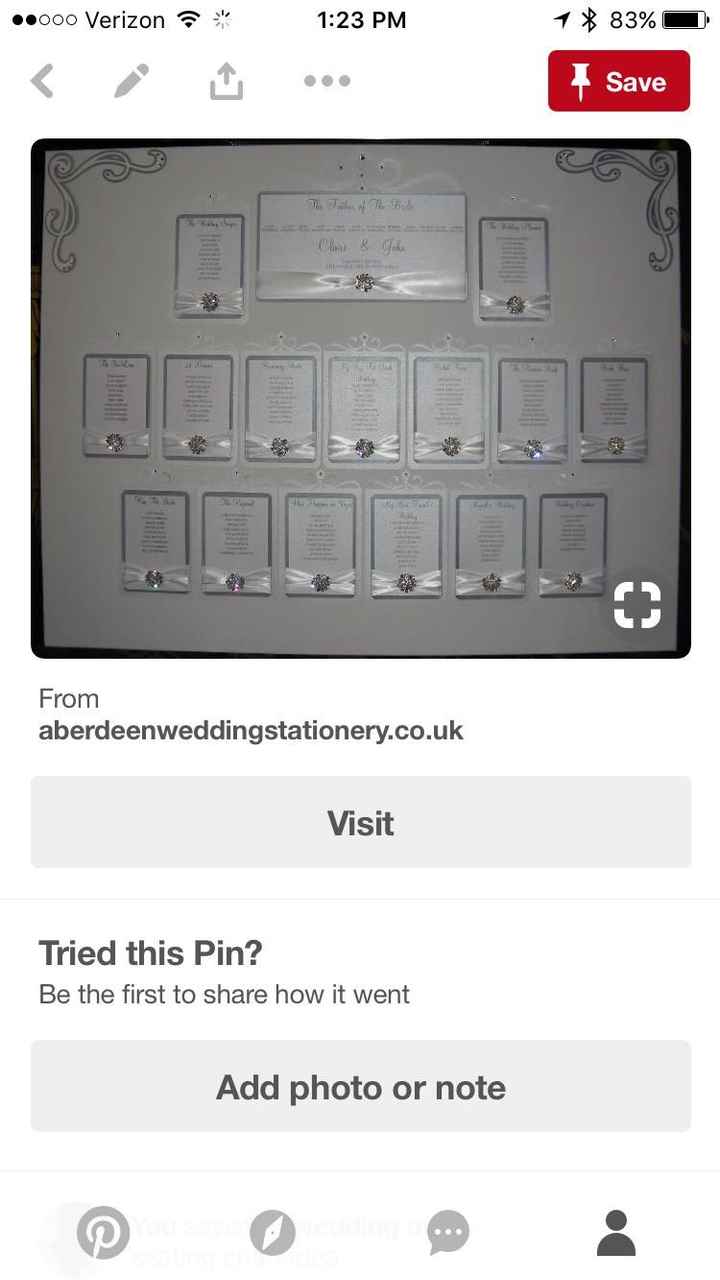The image size is (720, 1280).
Task: Open the aberdeenweddingstationery.co.uk source link
Action: [250, 731]
